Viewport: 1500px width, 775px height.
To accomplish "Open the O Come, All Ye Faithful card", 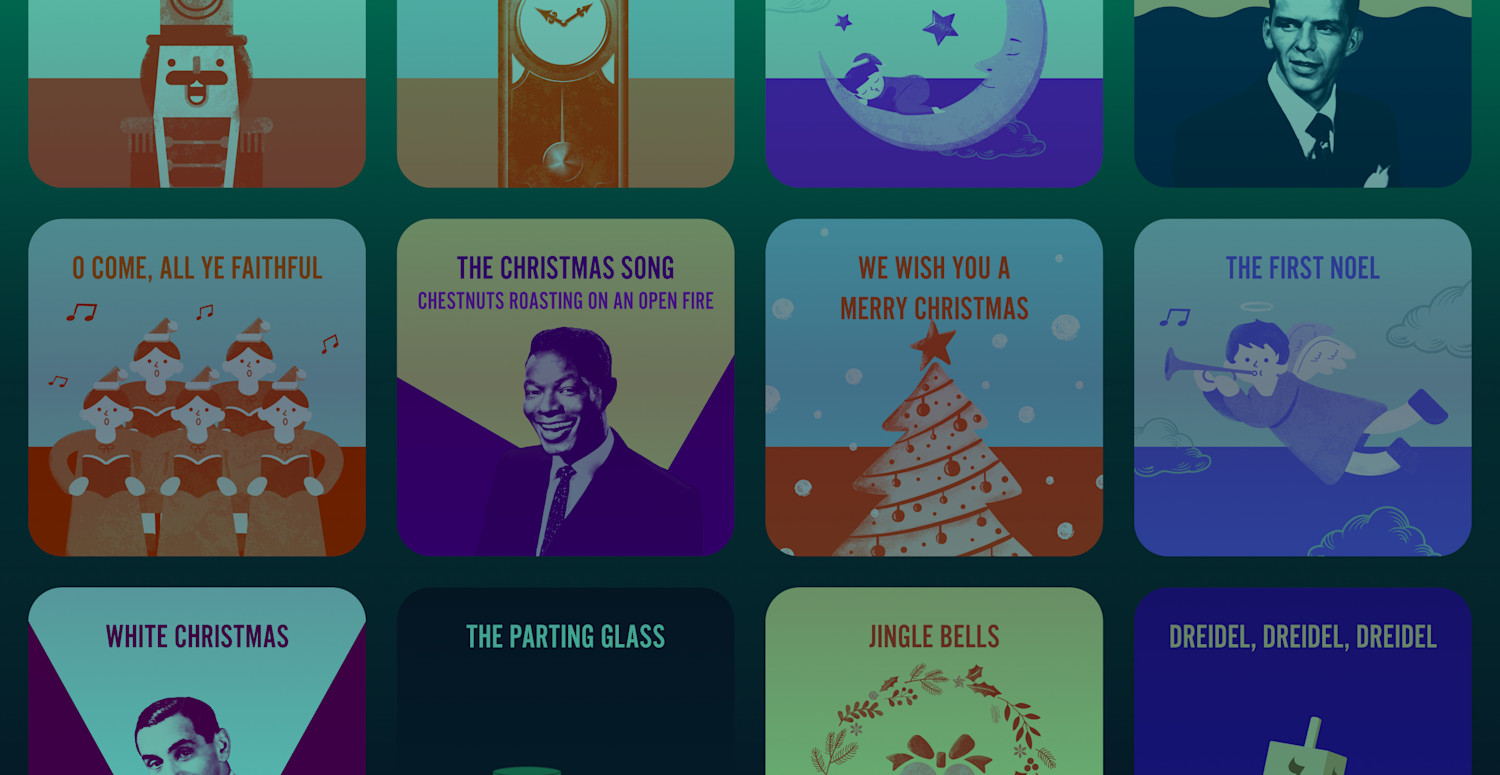I will click(197, 387).
